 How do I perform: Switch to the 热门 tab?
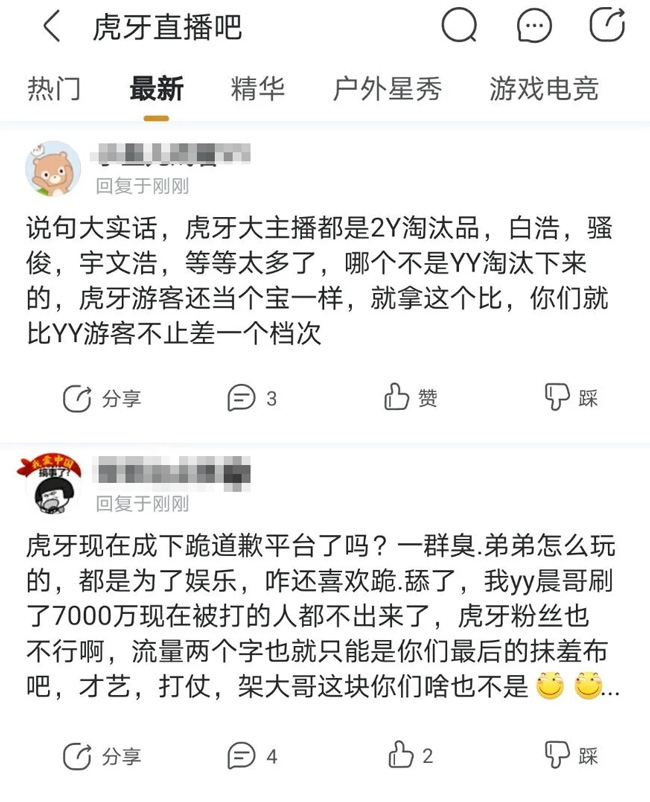pyautogui.click(x=54, y=88)
